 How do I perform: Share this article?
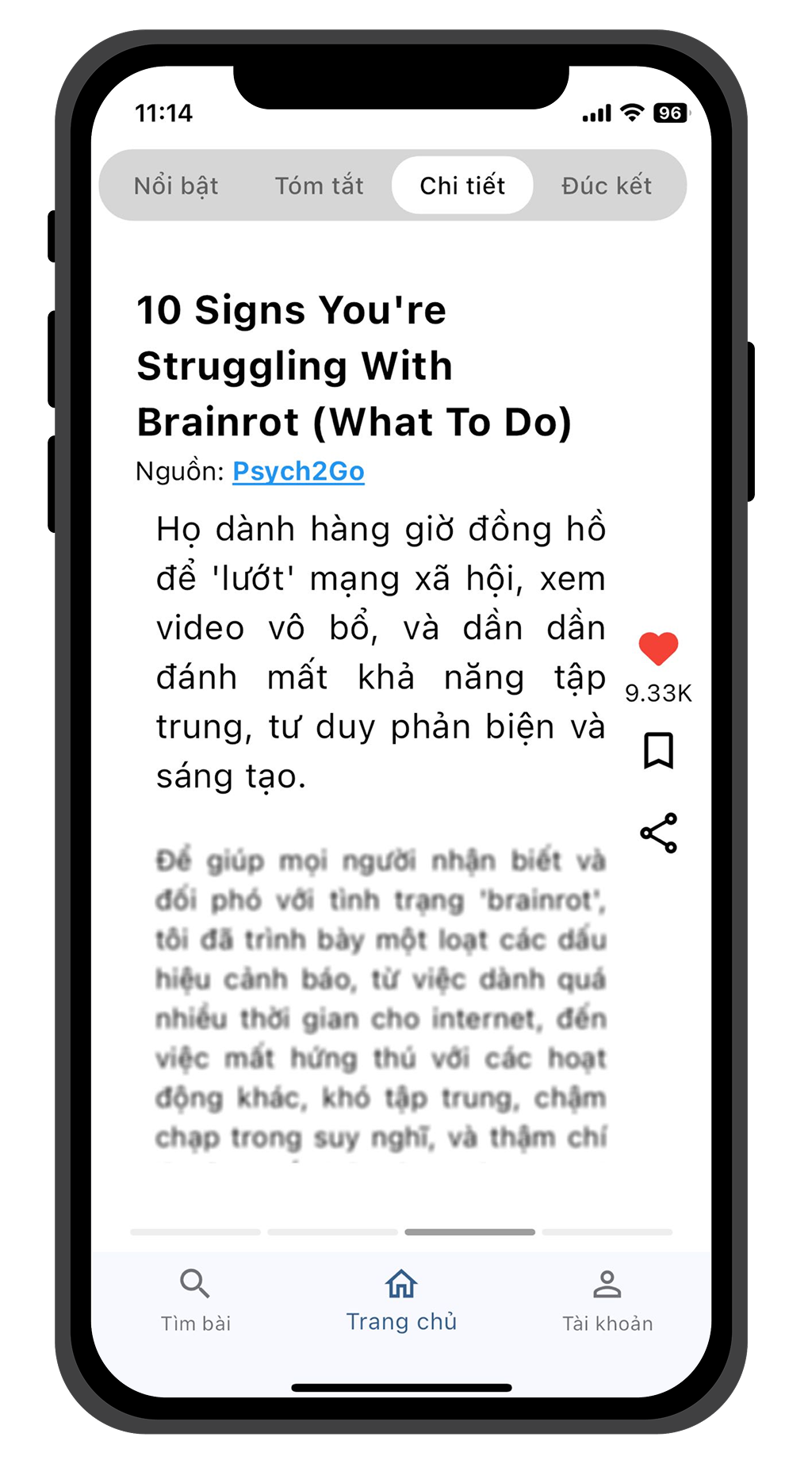(658, 833)
